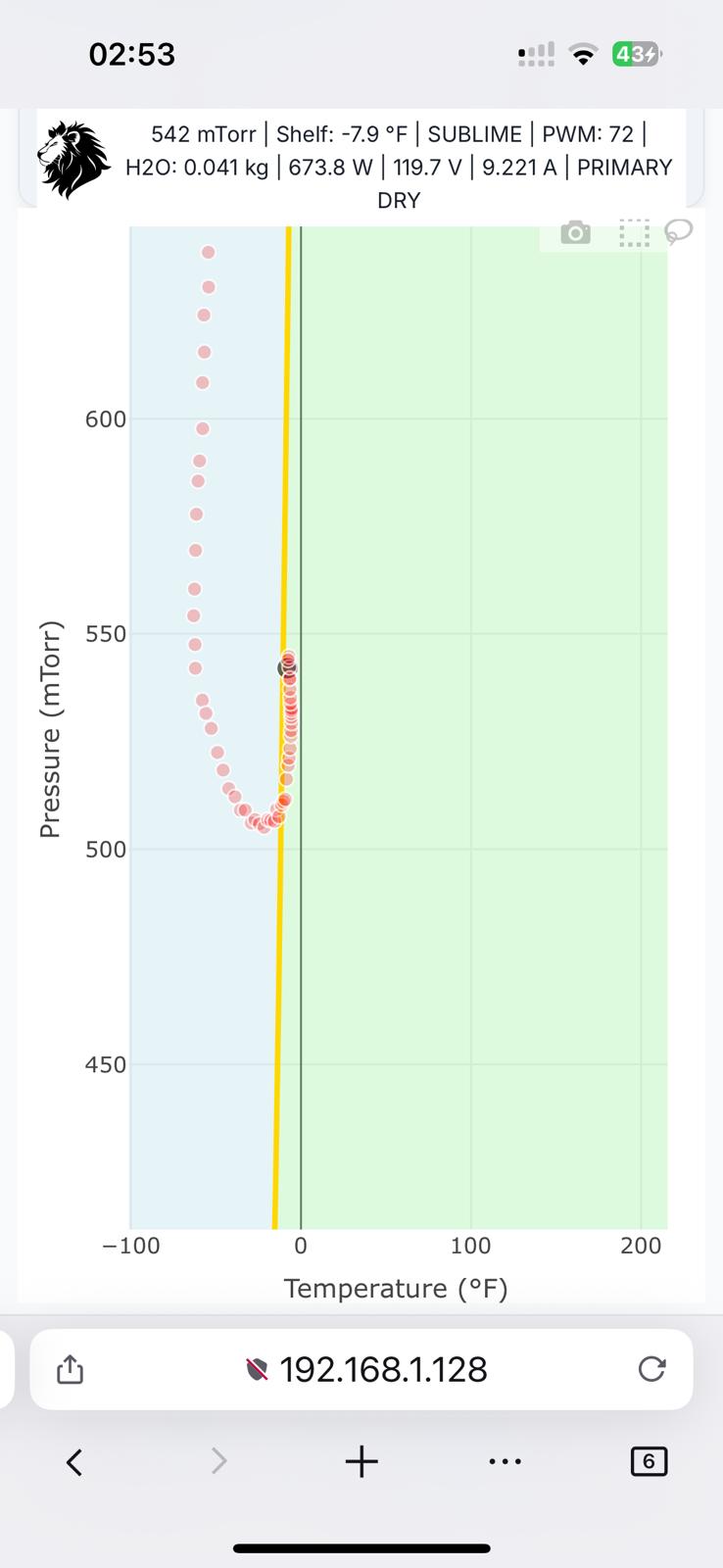Activate the lasso select tool
The width and height of the screenshot is (723, 1568).
click(x=678, y=232)
